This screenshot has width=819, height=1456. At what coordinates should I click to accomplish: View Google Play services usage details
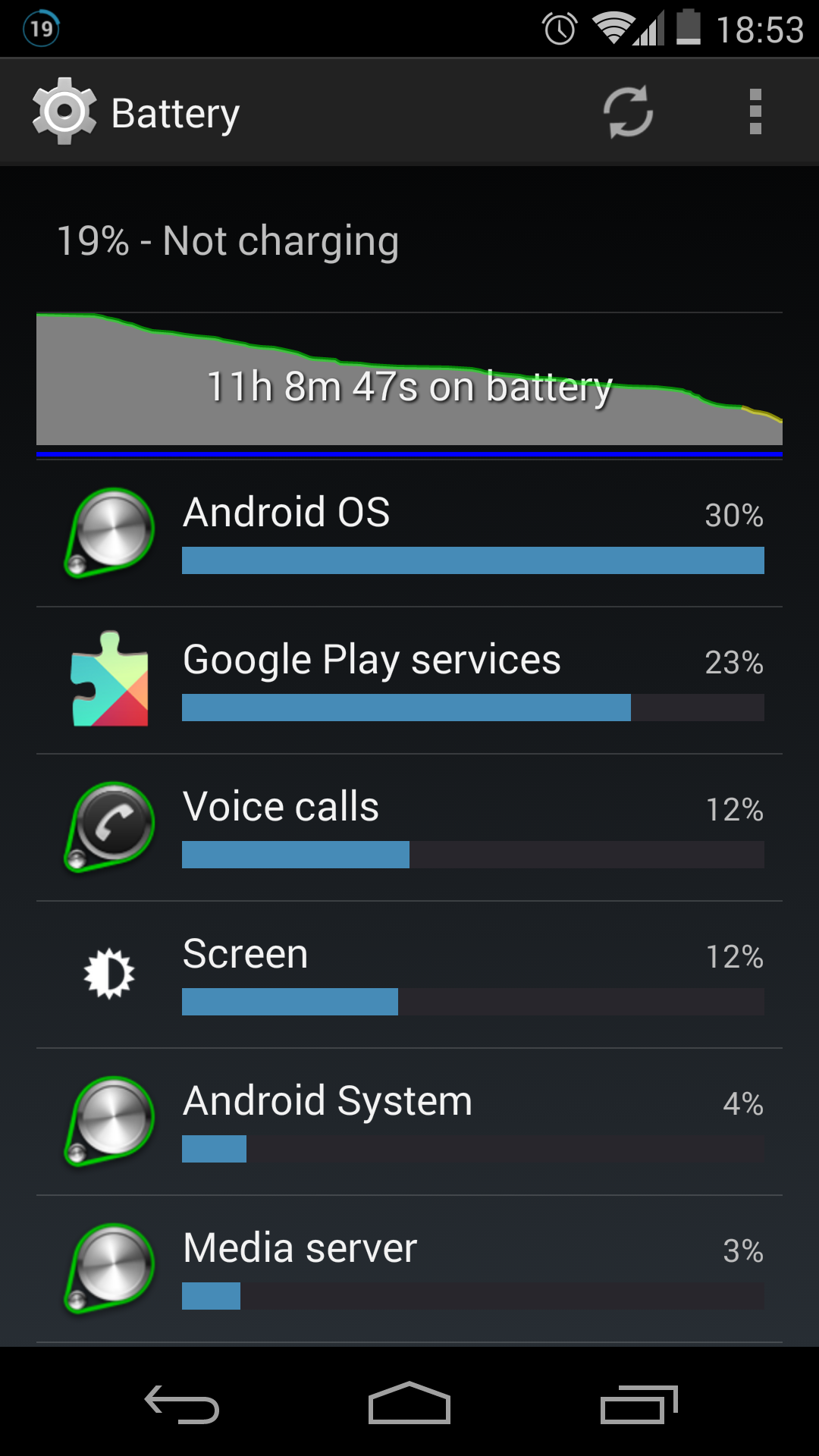[x=409, y=680]
